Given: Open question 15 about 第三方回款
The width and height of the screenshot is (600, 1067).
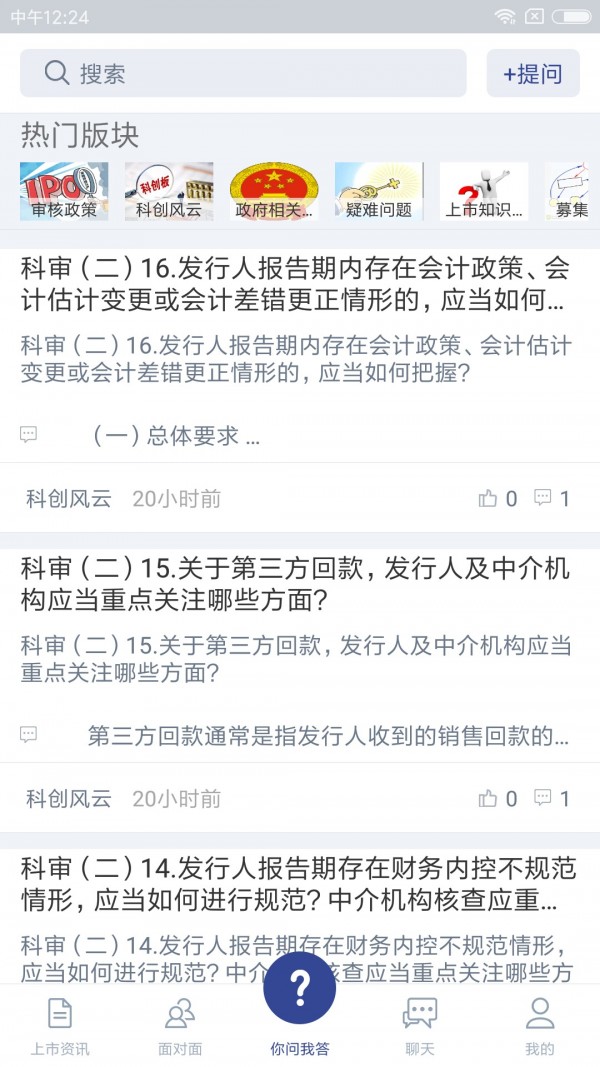Looking at the screenshot, I should coord(295,584).
